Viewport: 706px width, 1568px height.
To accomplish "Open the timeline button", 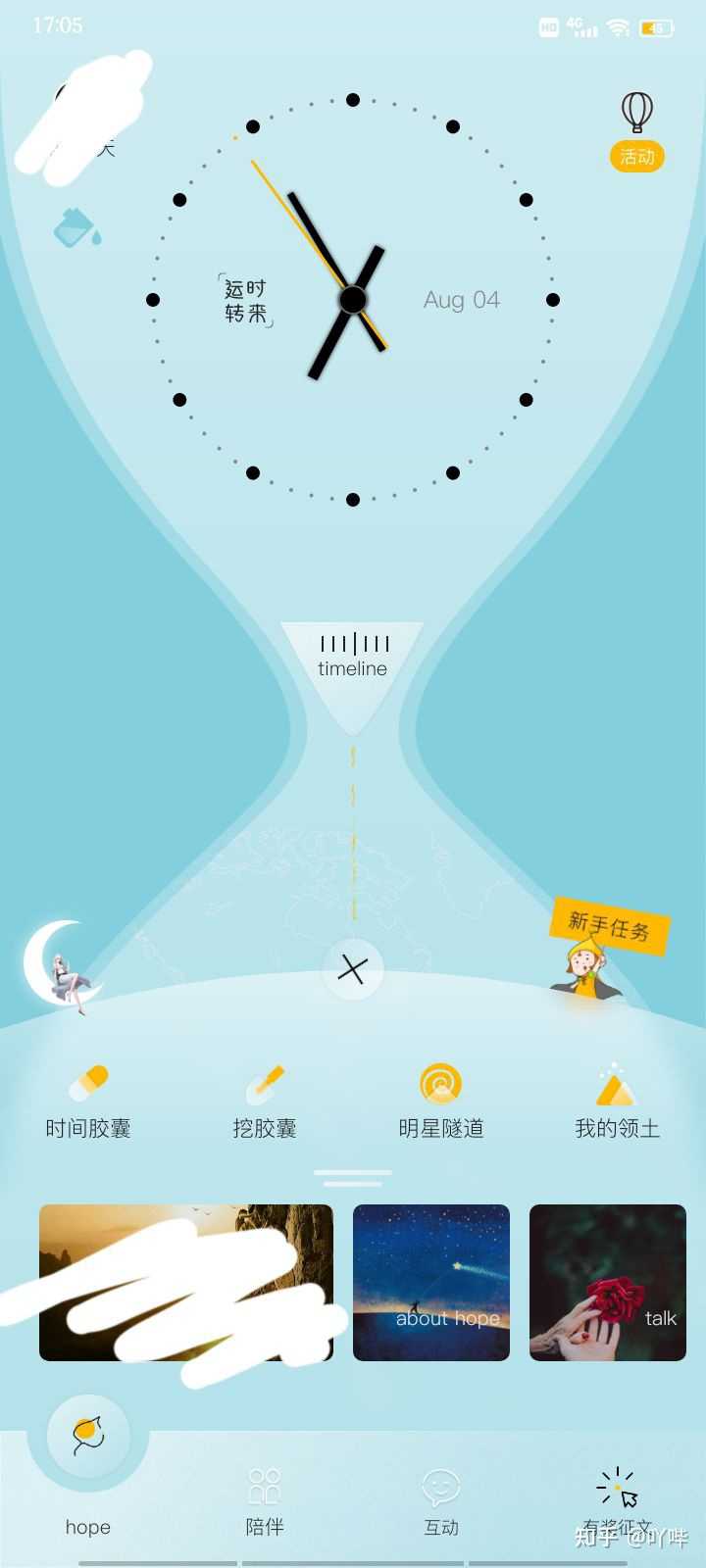I will 353,657.
